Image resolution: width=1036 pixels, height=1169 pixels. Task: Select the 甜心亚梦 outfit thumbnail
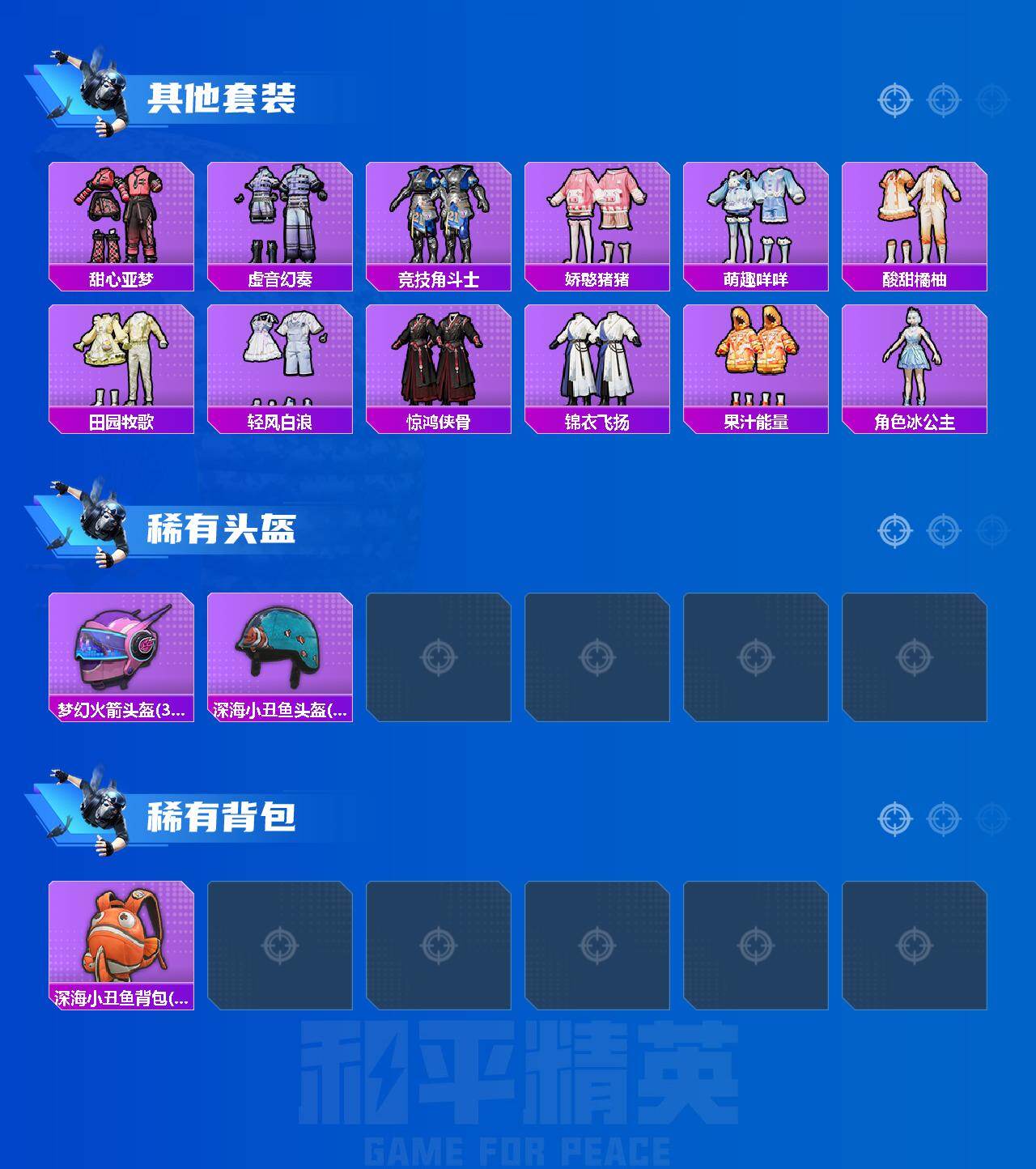[120, 215]
